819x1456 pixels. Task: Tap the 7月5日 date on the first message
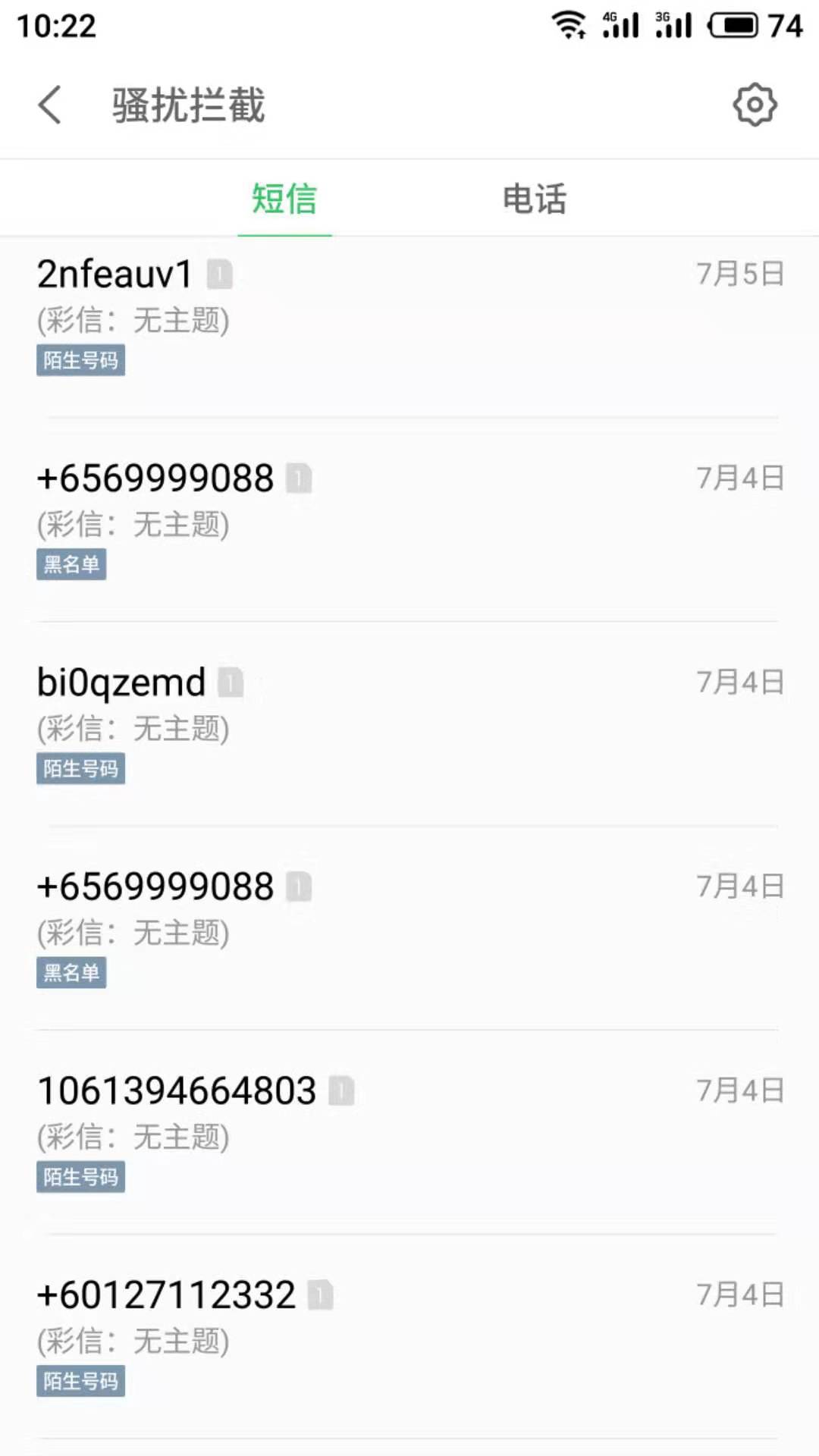coord(739,274)
